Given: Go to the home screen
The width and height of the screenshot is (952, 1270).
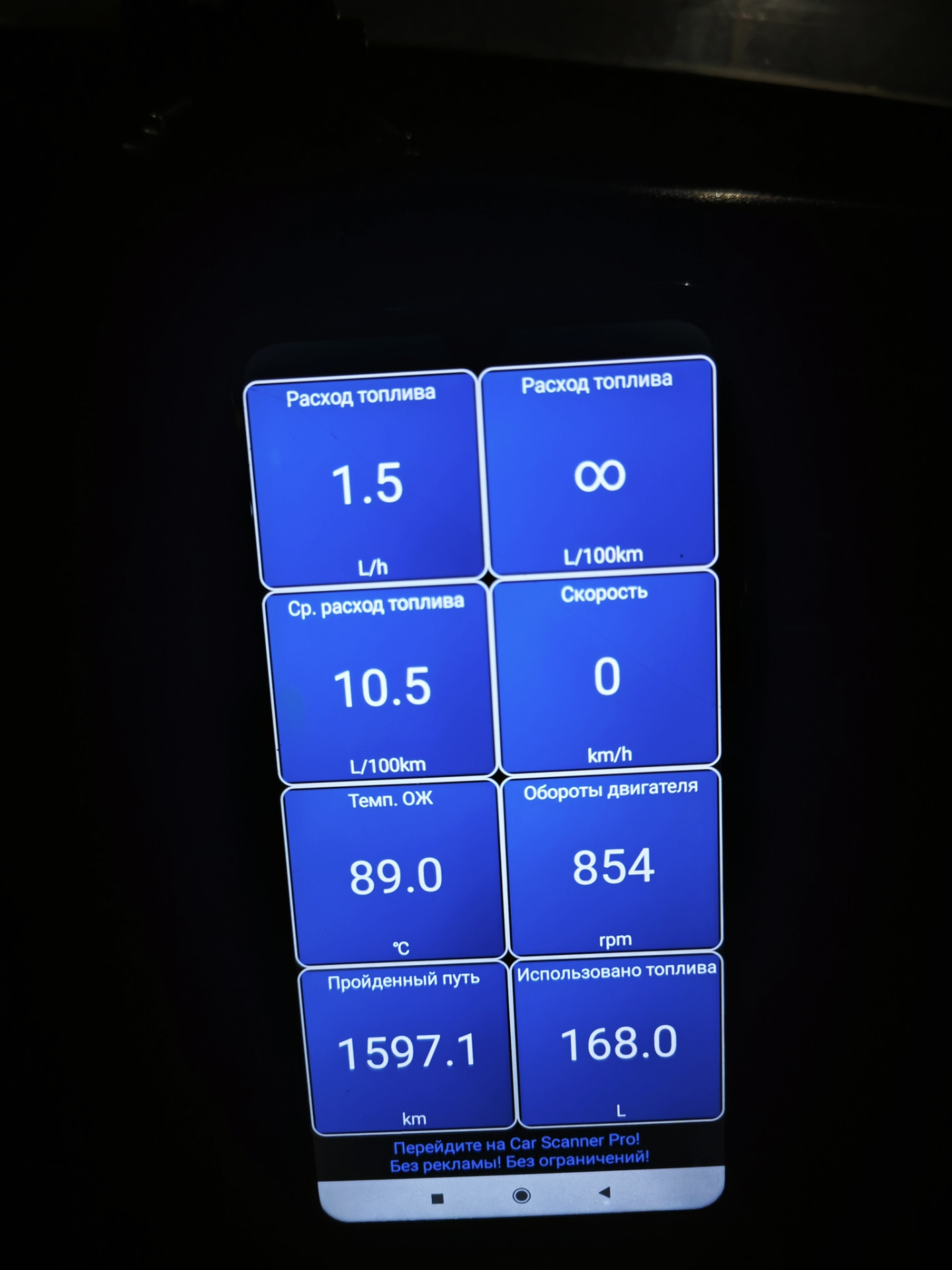Looking at the screenshot, I should click(x=521, y=1195).
